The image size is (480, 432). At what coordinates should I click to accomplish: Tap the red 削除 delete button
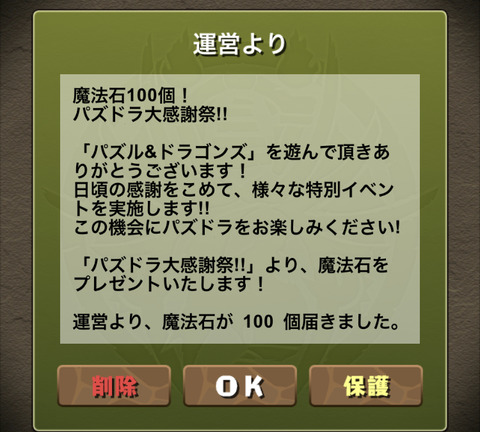click(x=114, y=386)
